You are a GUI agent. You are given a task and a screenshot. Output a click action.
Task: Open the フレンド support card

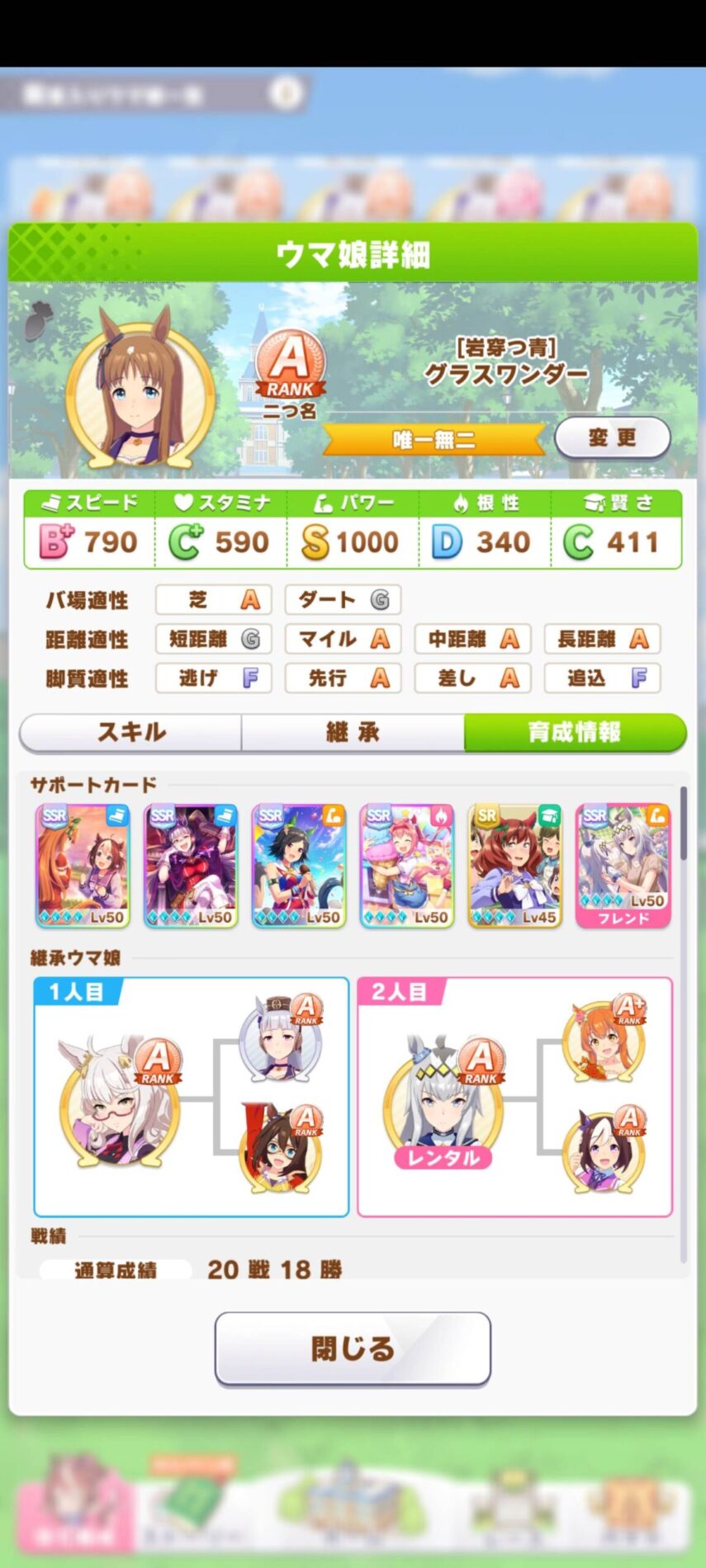click(623, 866)
